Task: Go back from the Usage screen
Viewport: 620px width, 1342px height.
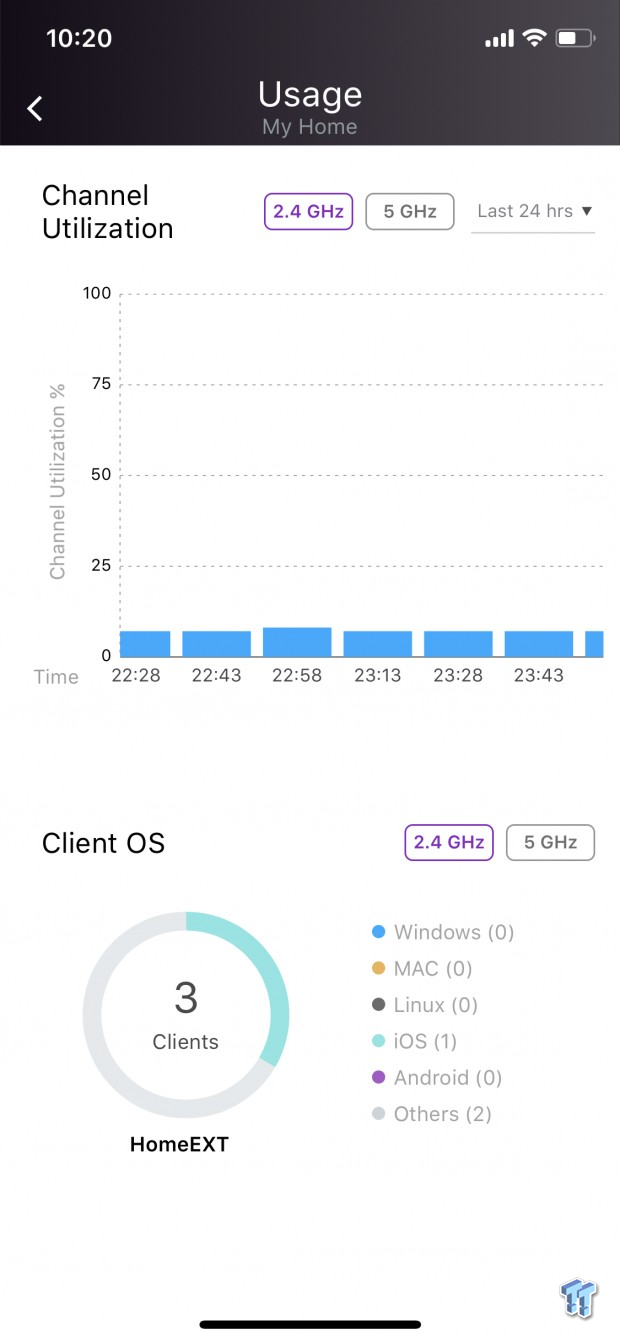Action: (35, 109)
